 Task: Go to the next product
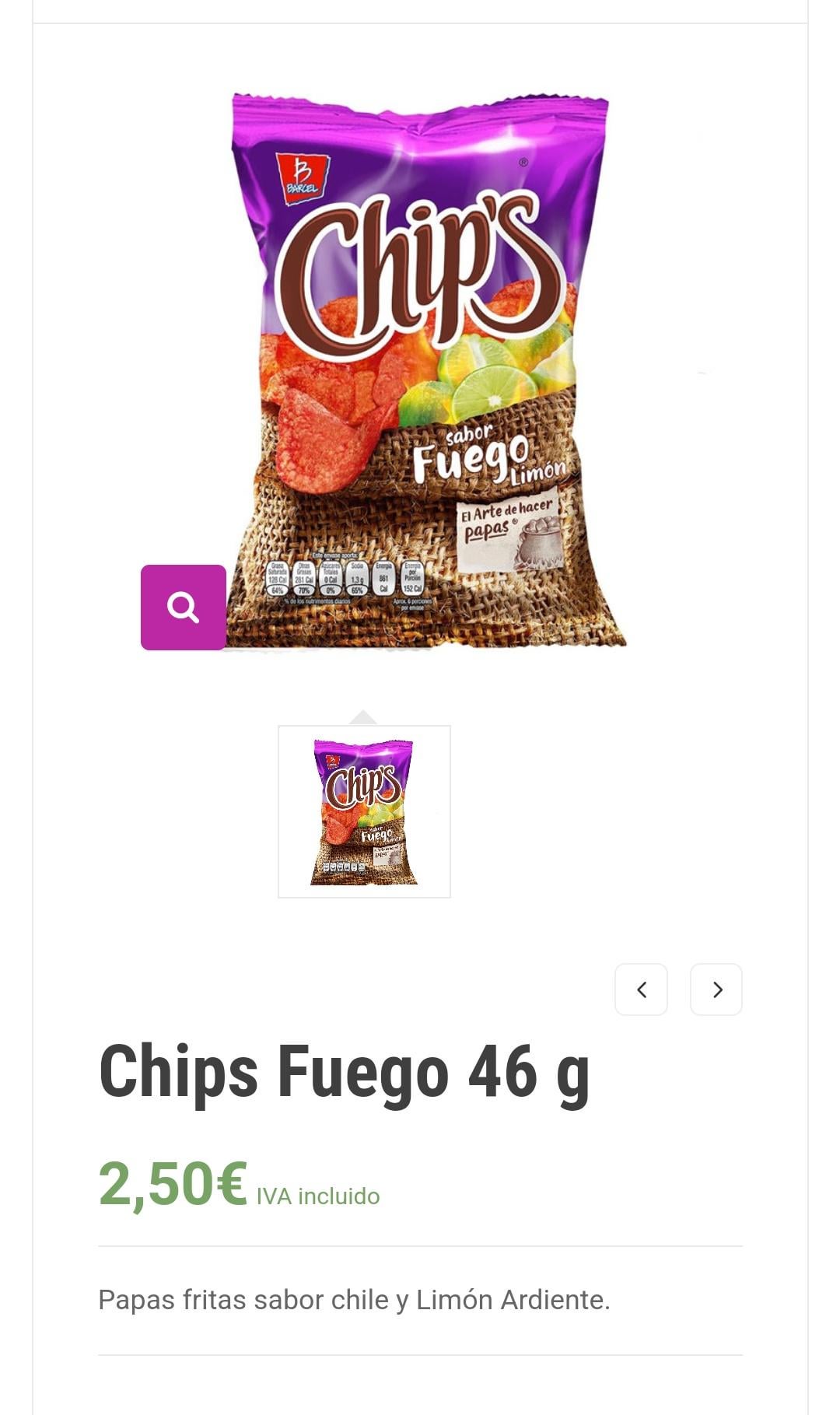coord(716,989)
